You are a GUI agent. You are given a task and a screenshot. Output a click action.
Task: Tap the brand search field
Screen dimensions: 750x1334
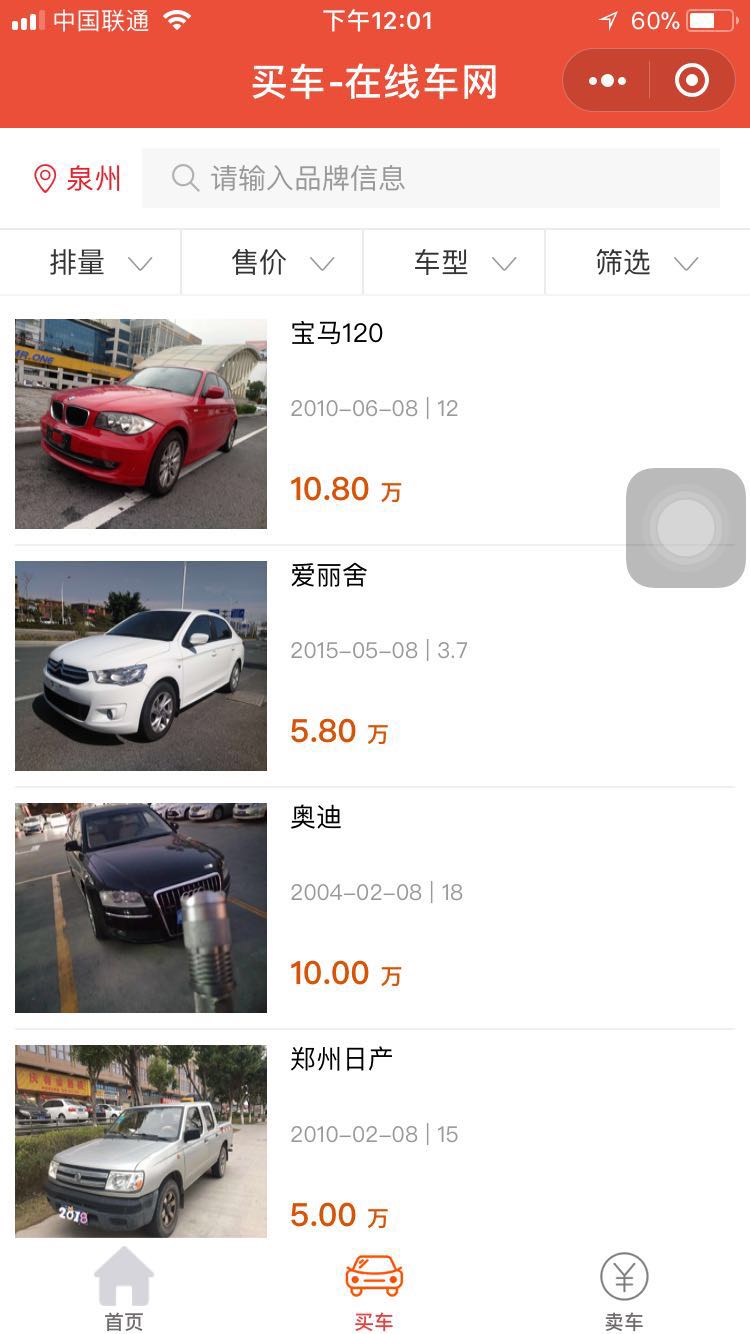click(x=431, y=178)
